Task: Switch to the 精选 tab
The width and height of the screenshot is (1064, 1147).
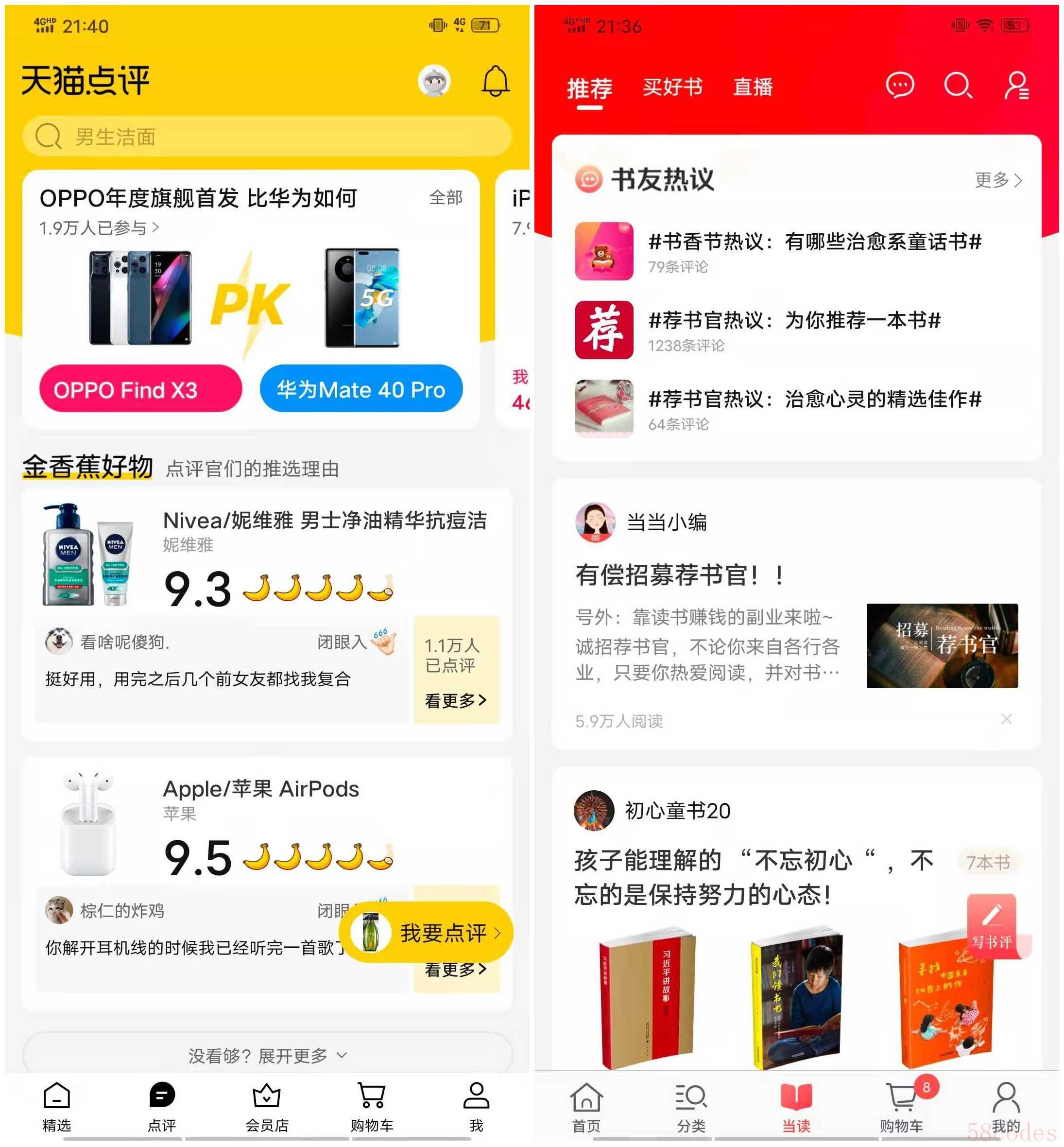Action: 56,1107
